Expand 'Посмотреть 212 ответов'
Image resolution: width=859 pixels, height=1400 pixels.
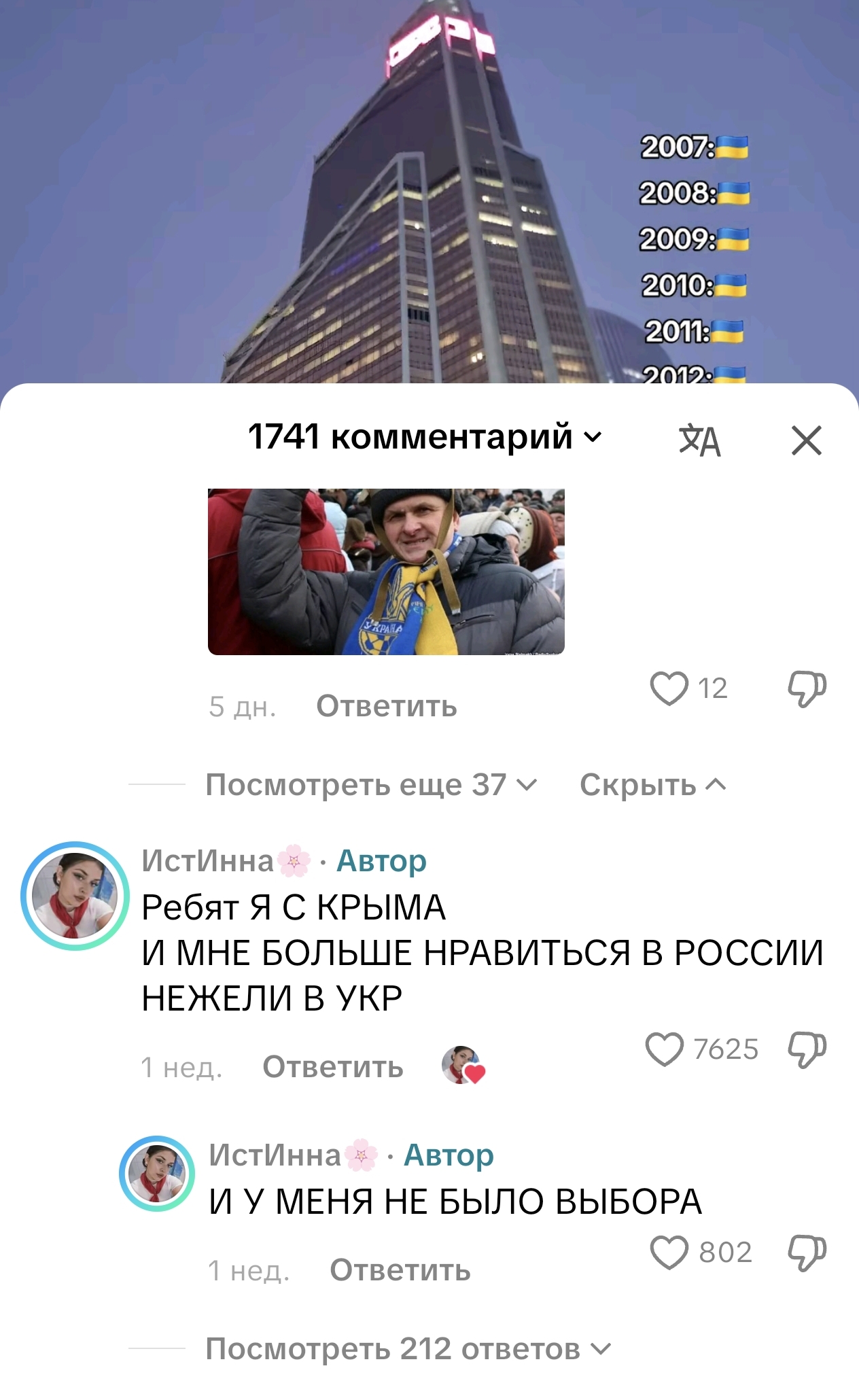[408, 1348]
